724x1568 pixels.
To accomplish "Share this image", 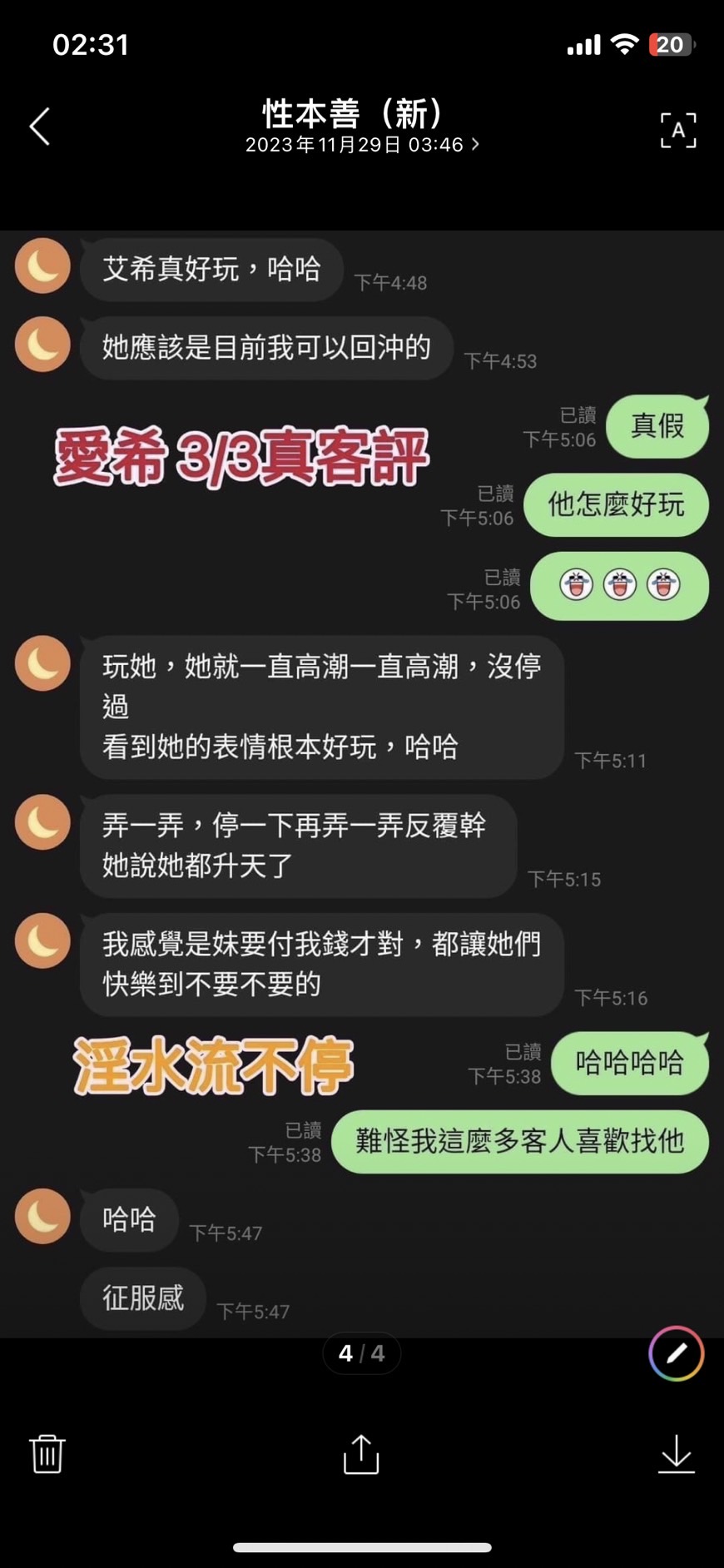I will [x=361, y=1454].
